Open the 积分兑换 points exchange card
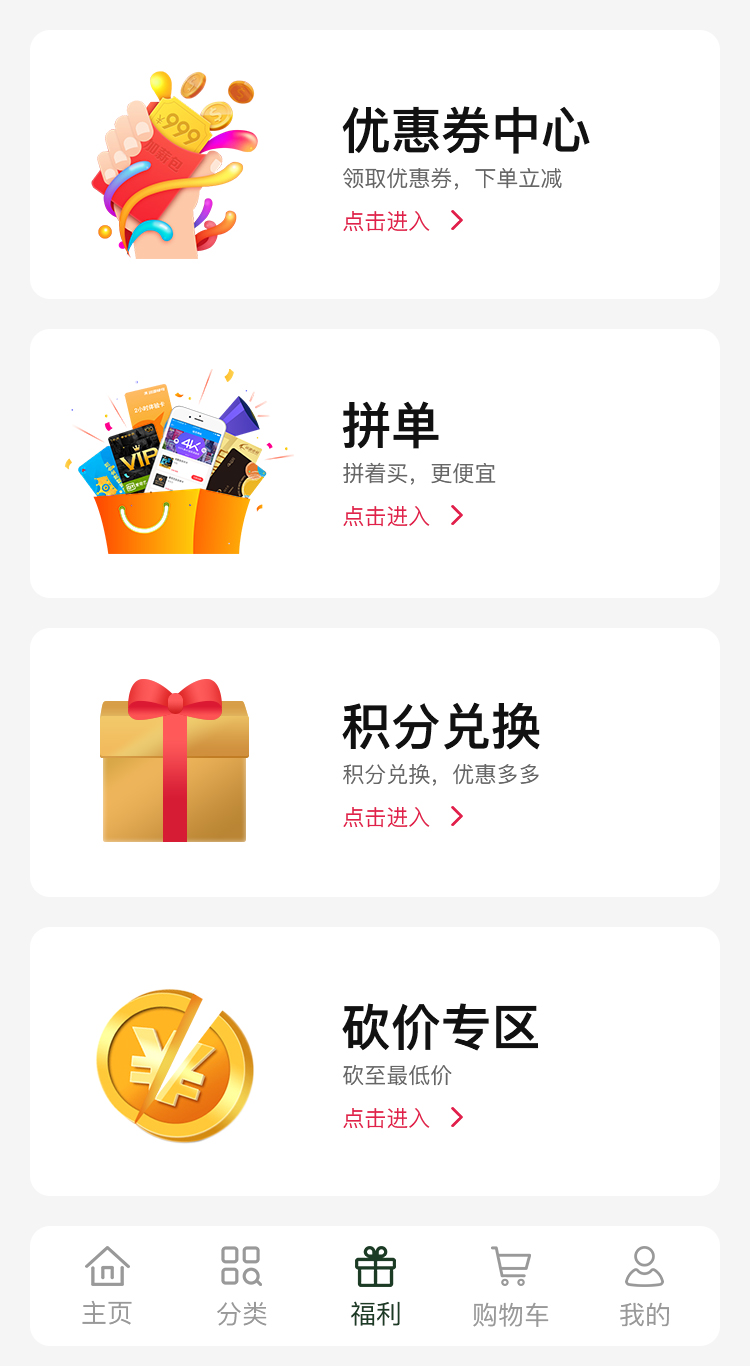 click(x=375, y=762)
